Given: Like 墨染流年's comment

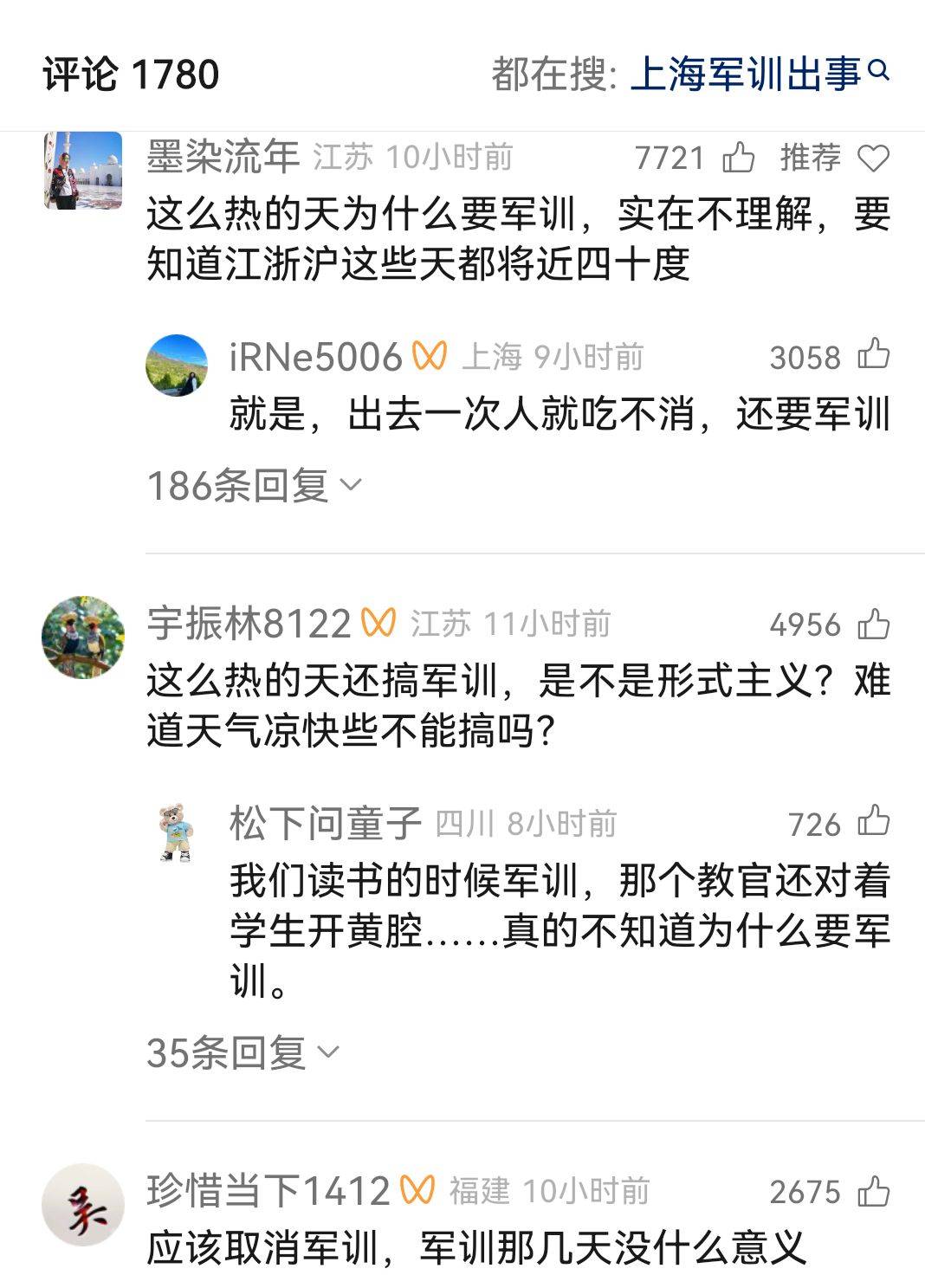Looking at the screenshot, I should [739, 159].
